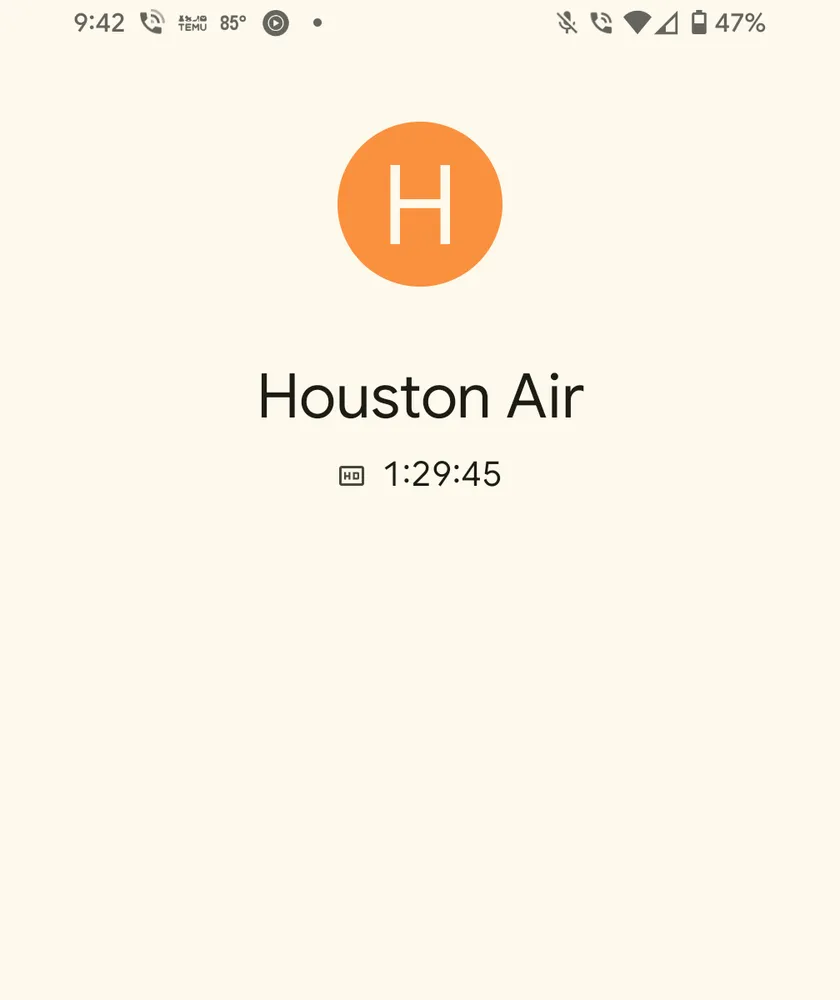Viewport: 840px width, 1000px height.
Task: Tap the phone call icon near Wi-Fi
Action: (x=602, y=22)
